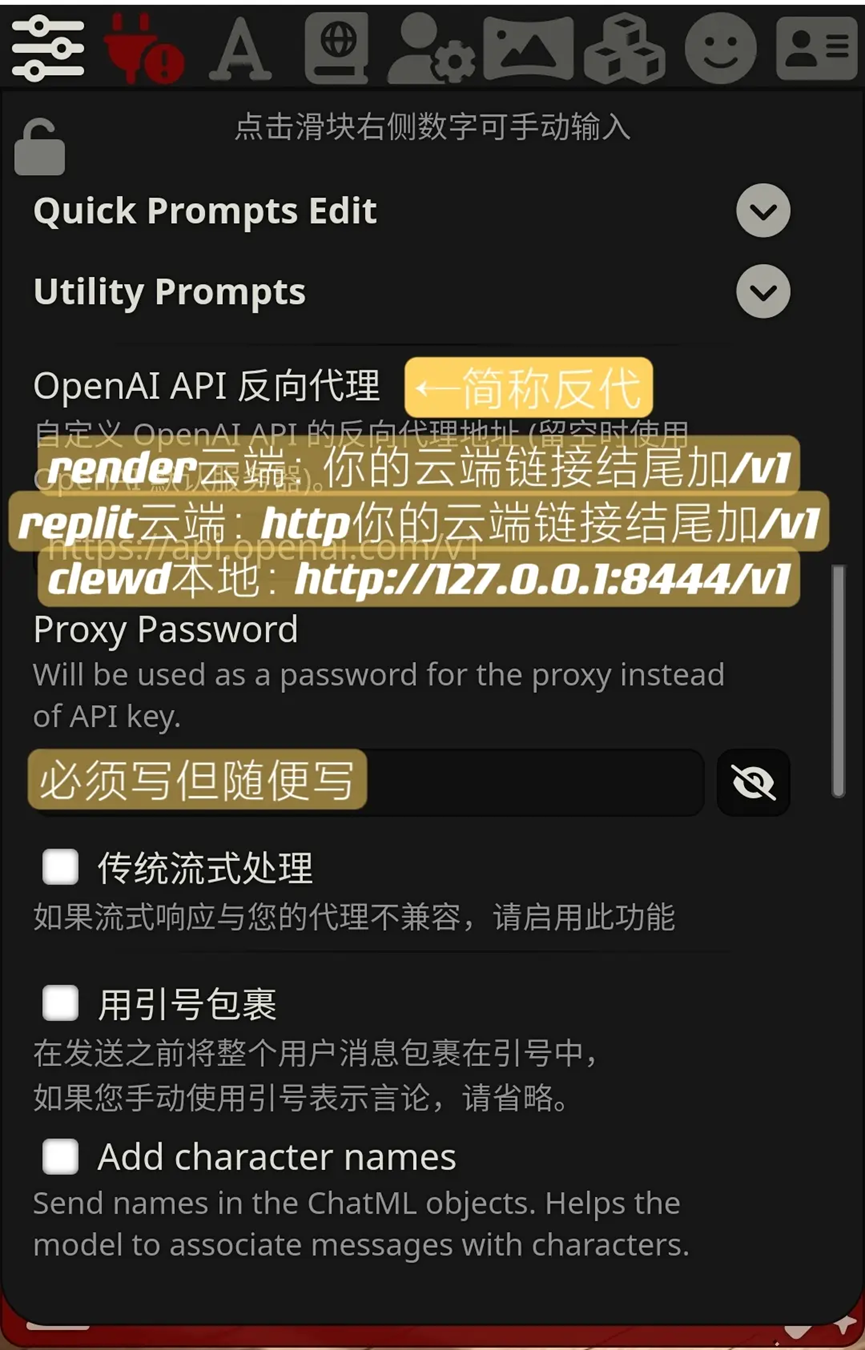Expand the Quick Prompts Edit section

coord(763,211)
